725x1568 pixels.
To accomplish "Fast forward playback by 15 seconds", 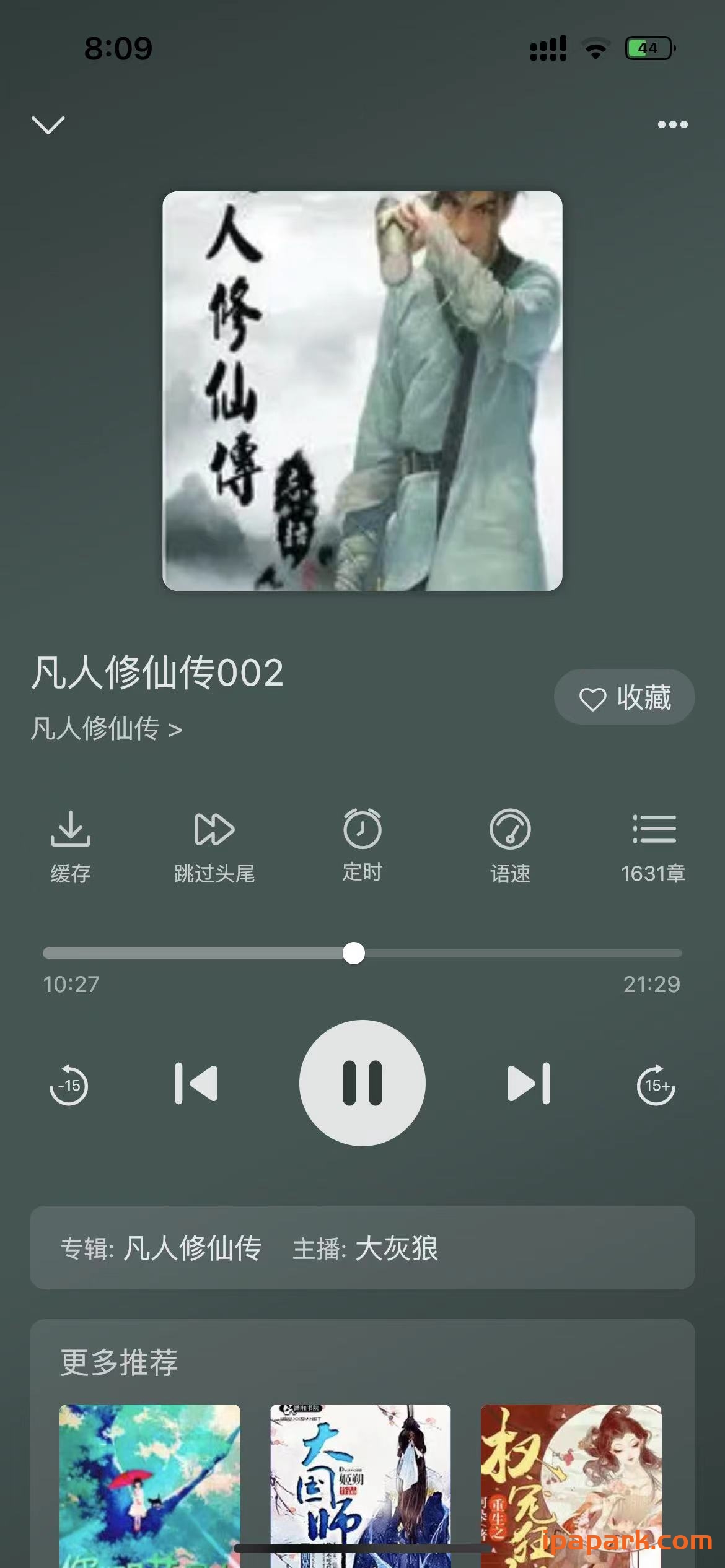I will coord(655,1084).
